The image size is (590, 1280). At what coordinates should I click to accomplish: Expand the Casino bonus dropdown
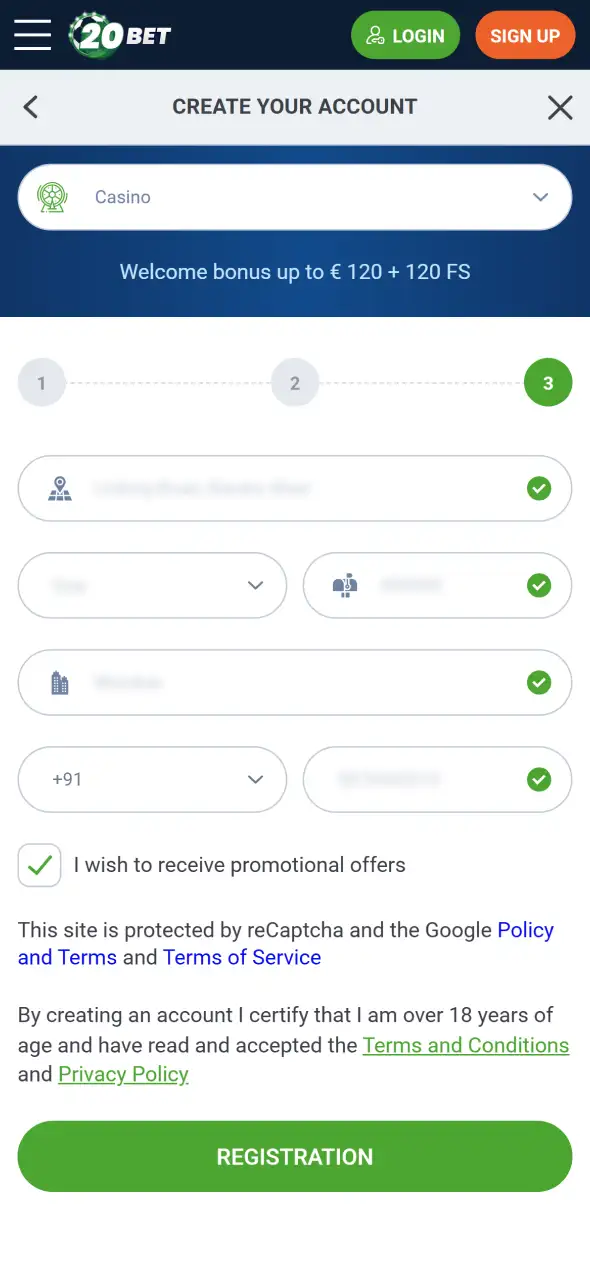point(295,197)
